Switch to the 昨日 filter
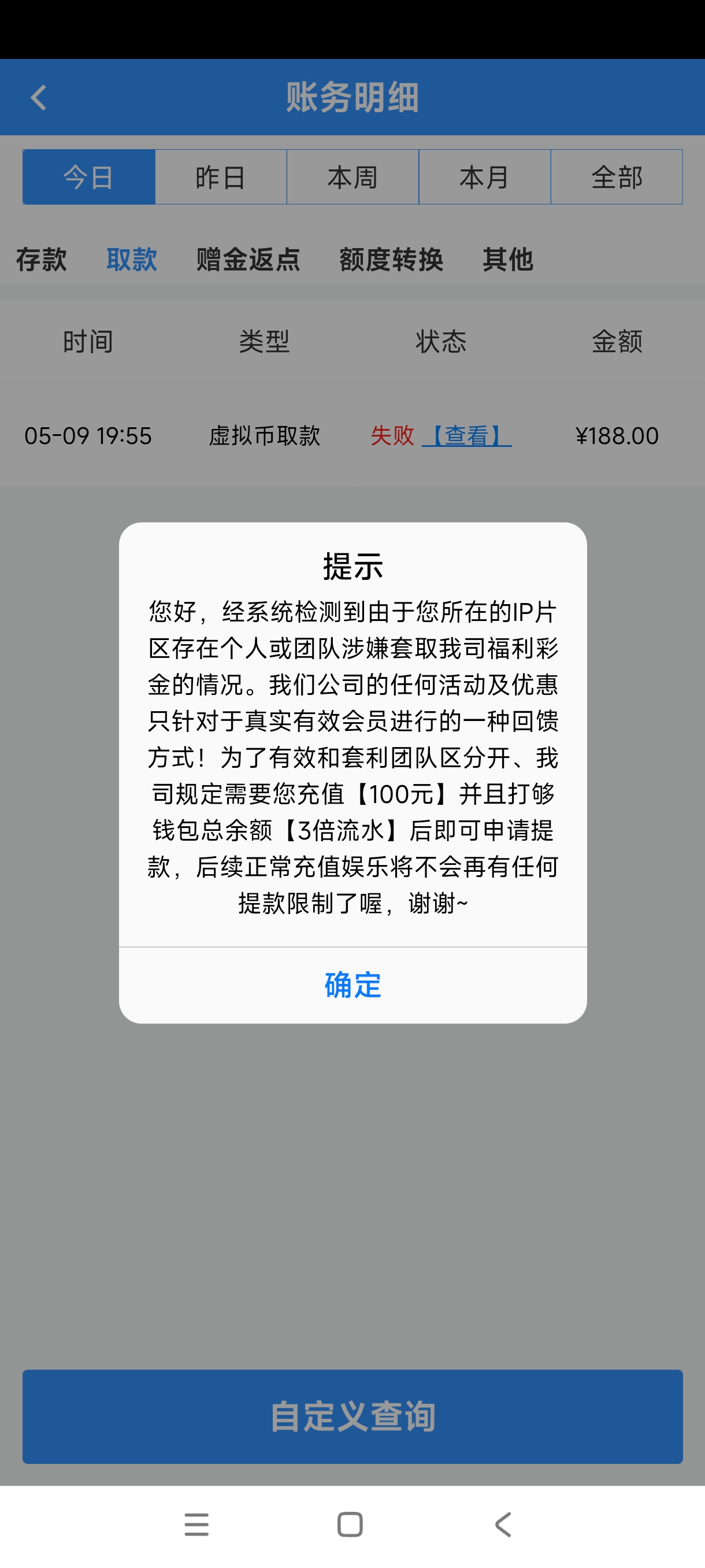Screen dimensions: 705x1568 pos(221,176)
